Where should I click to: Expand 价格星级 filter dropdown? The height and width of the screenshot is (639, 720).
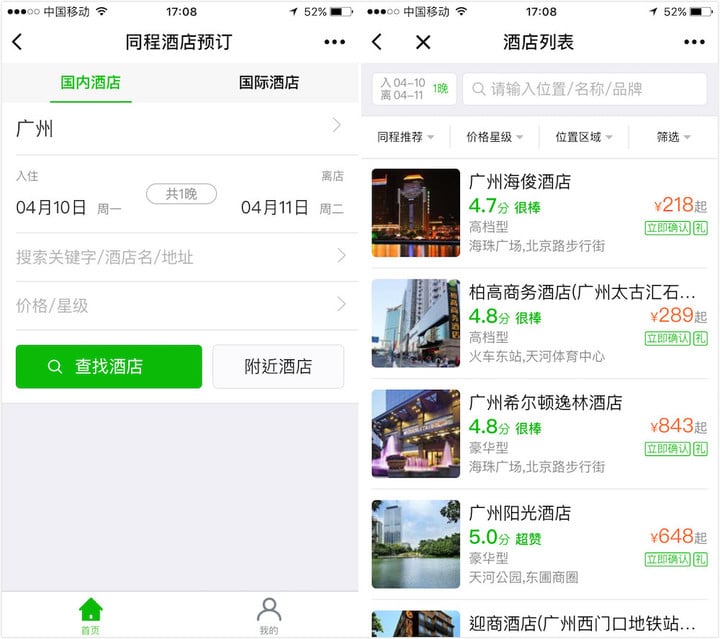click(494, 137)
